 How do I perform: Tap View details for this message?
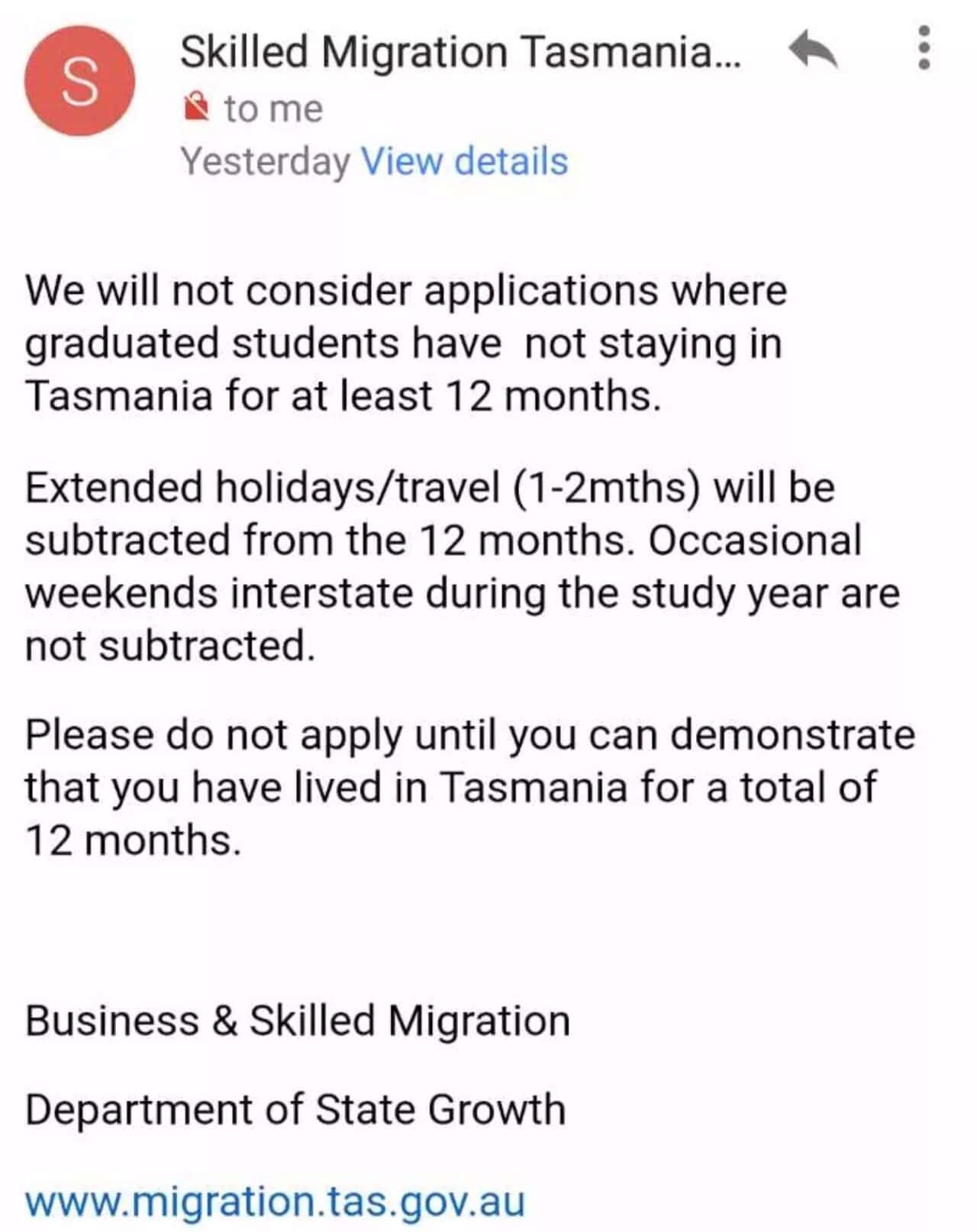[x=464, y=161]
